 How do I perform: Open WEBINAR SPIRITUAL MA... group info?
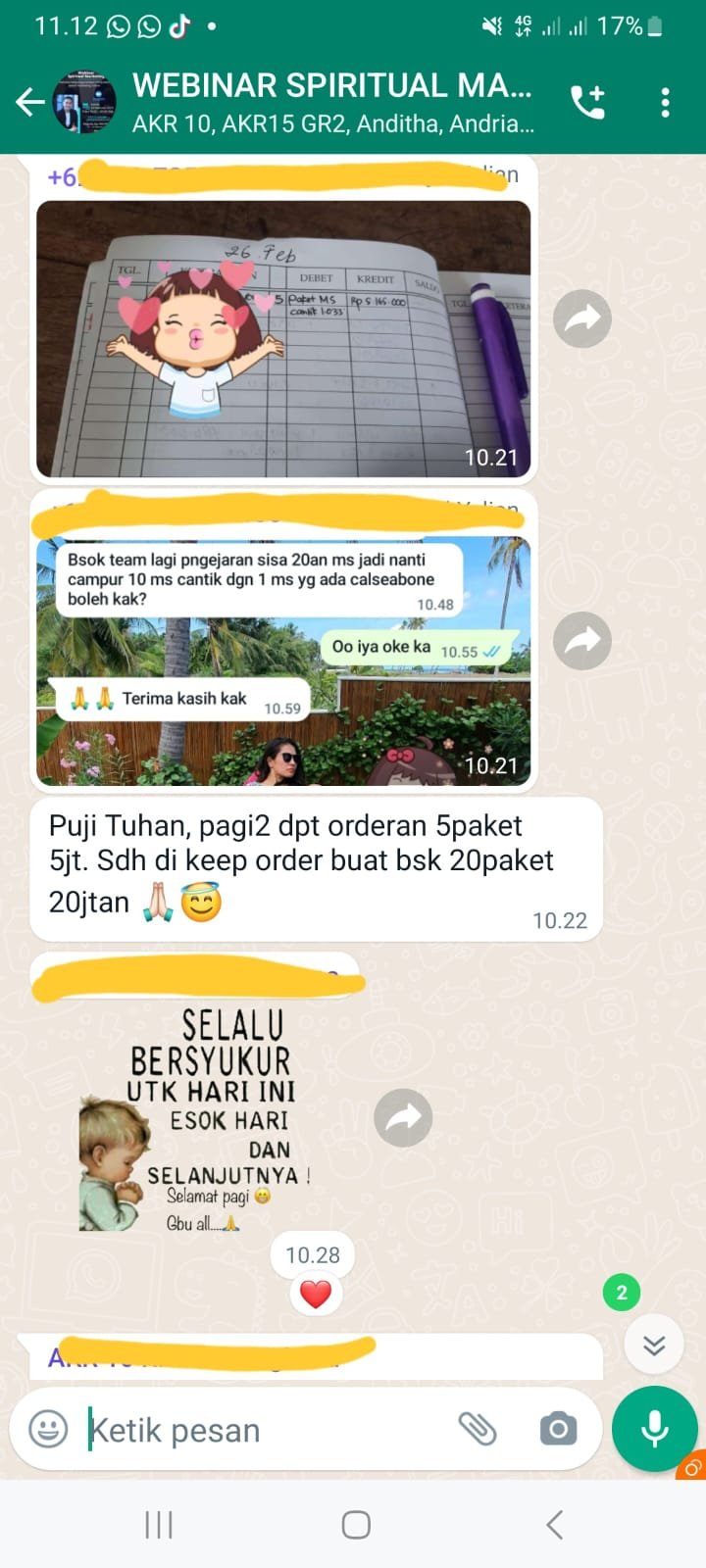point(333,102)
